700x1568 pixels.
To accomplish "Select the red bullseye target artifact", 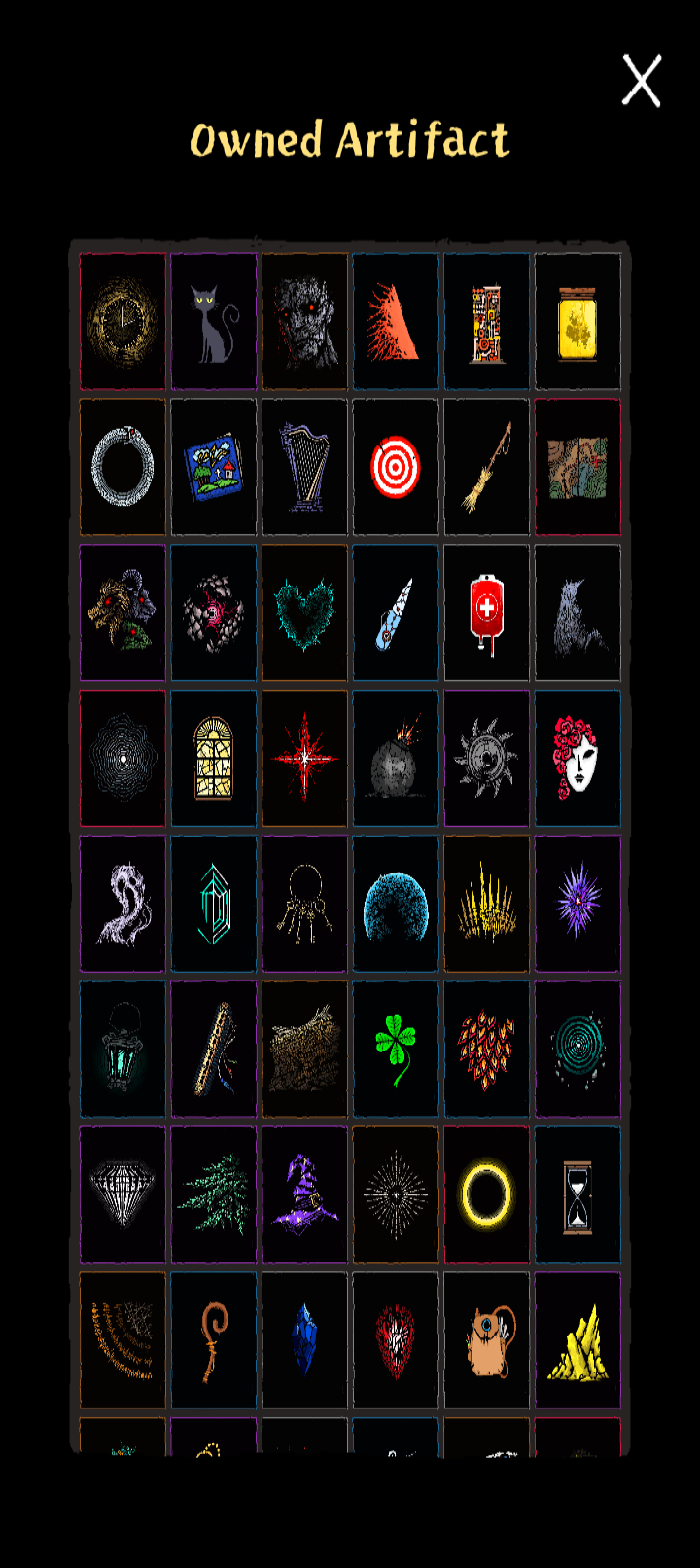I will [396, 467].
